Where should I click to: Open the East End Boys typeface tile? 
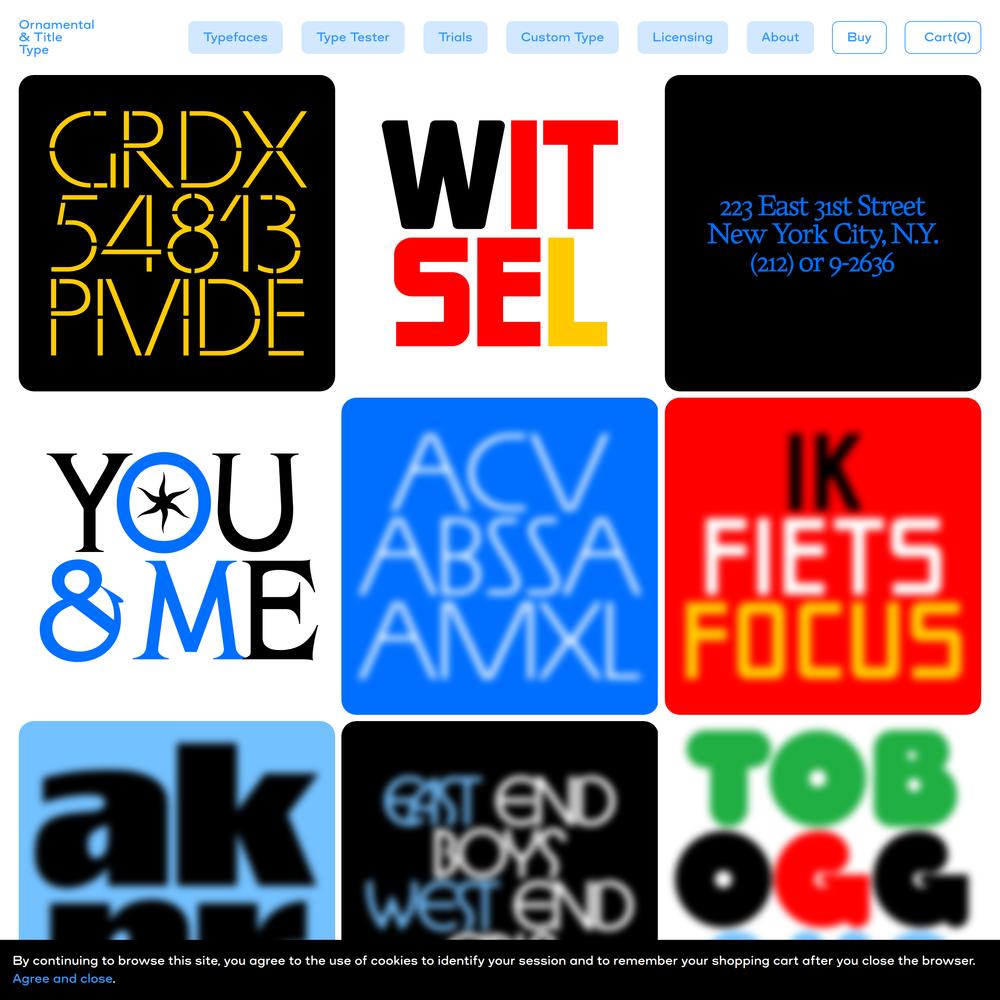[500, 830]
